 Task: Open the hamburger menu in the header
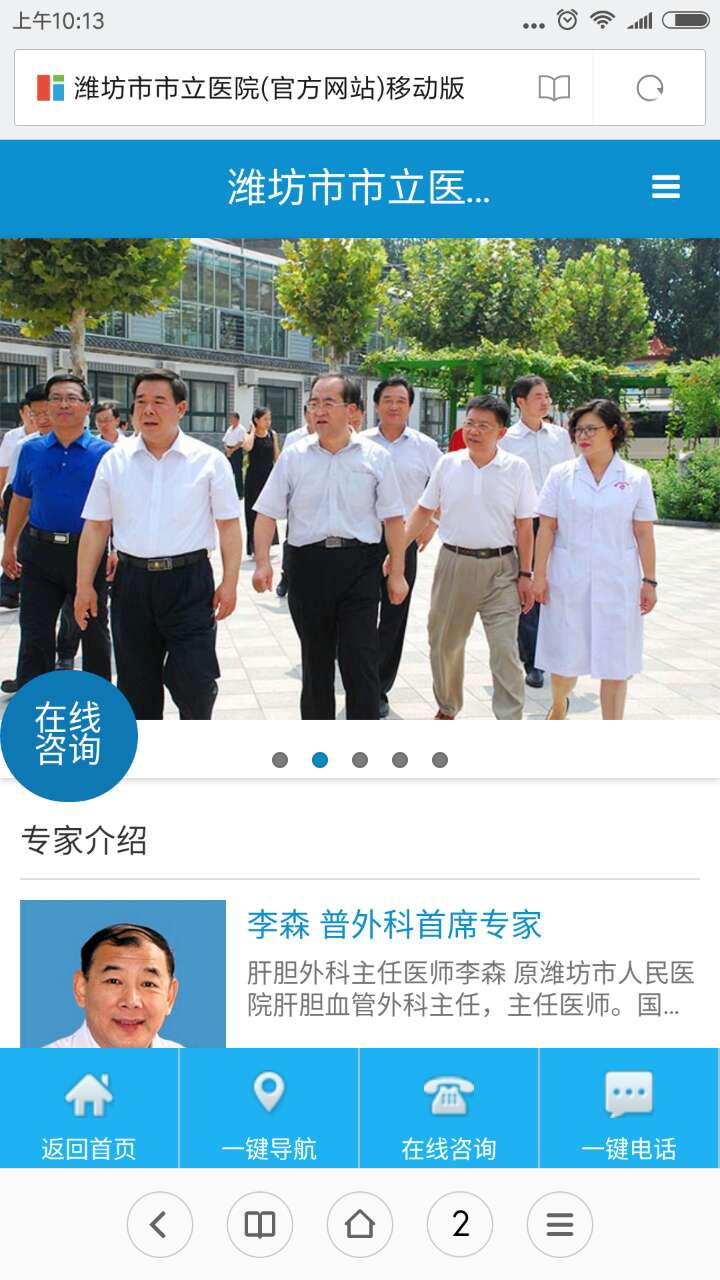(x=665, y=187)
